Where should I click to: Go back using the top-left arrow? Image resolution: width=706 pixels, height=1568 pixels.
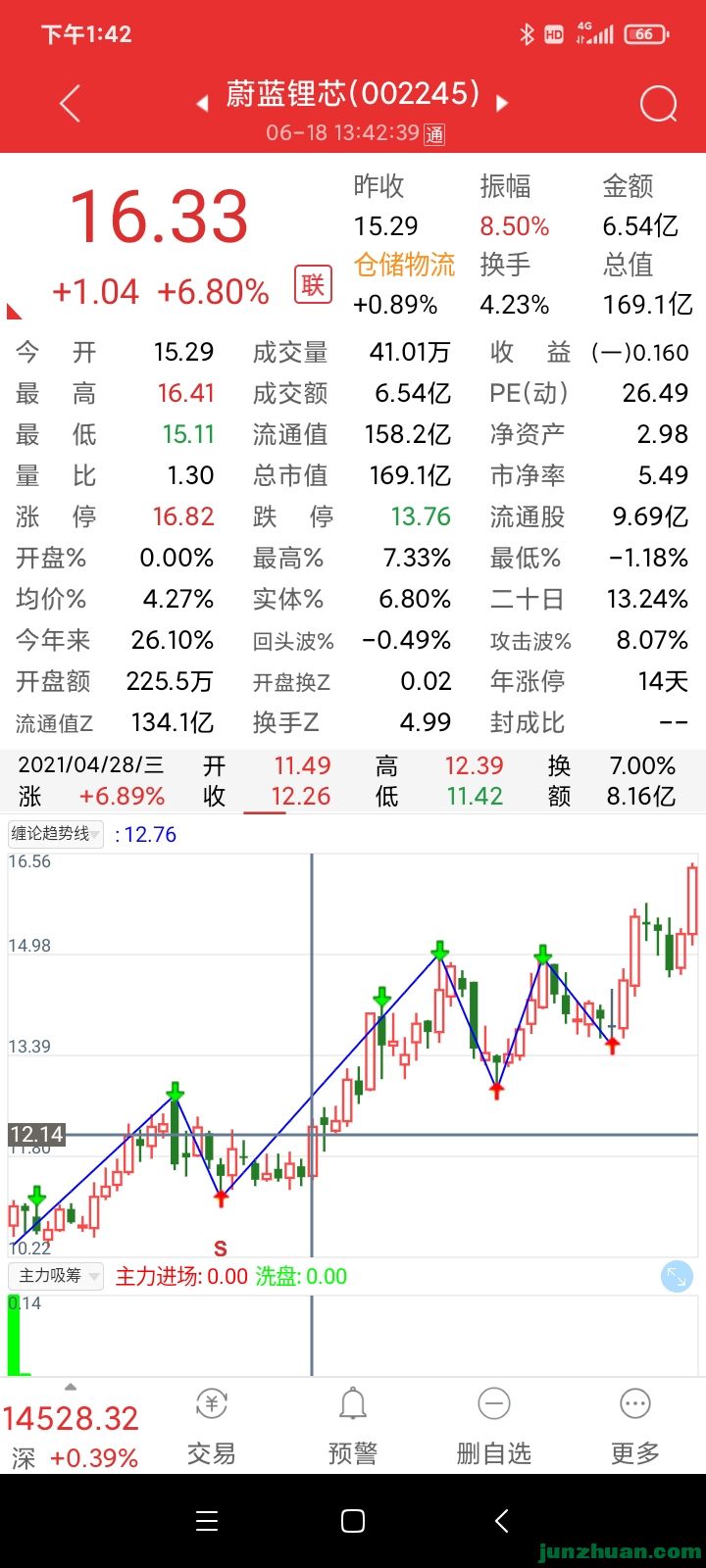[x=70, y=104]
